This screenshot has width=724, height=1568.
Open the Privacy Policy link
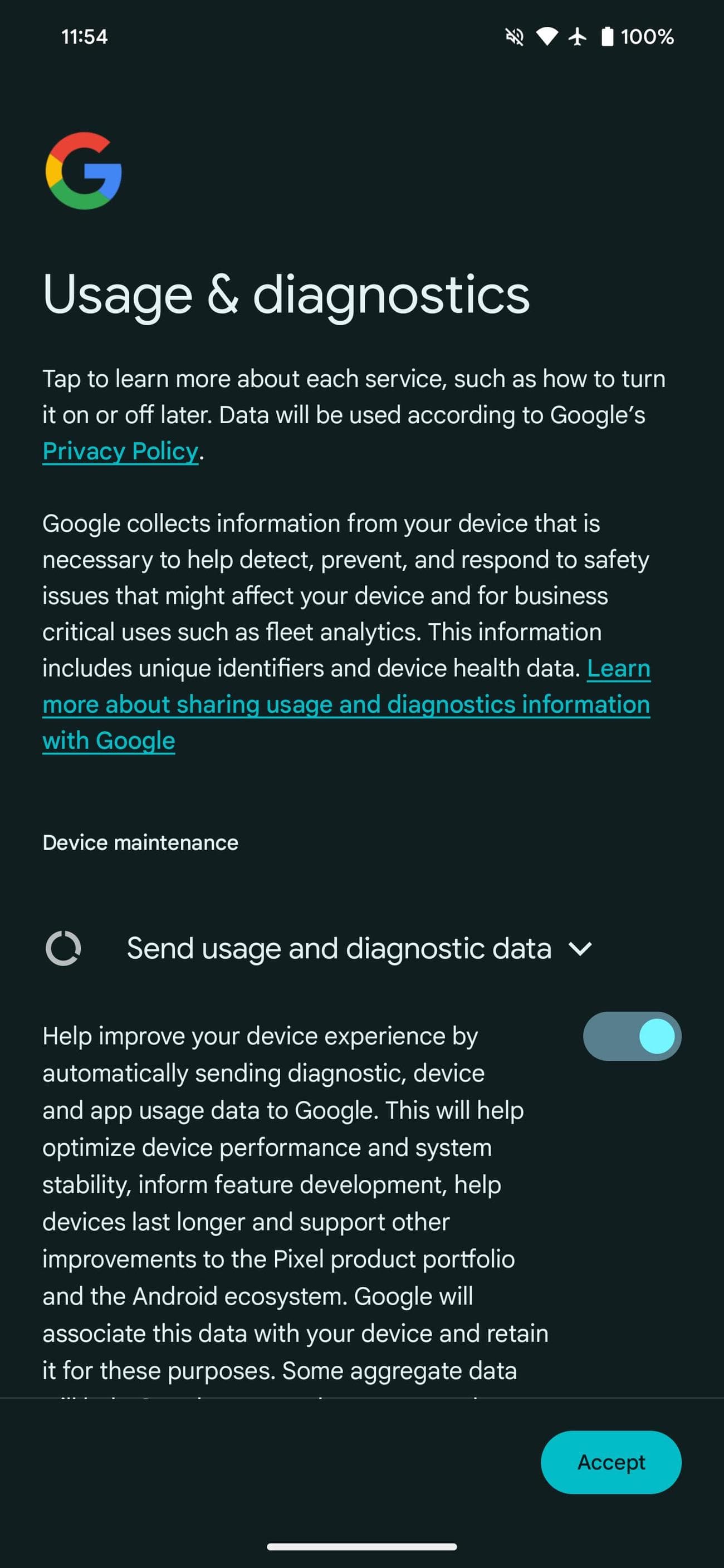[120, 451]
